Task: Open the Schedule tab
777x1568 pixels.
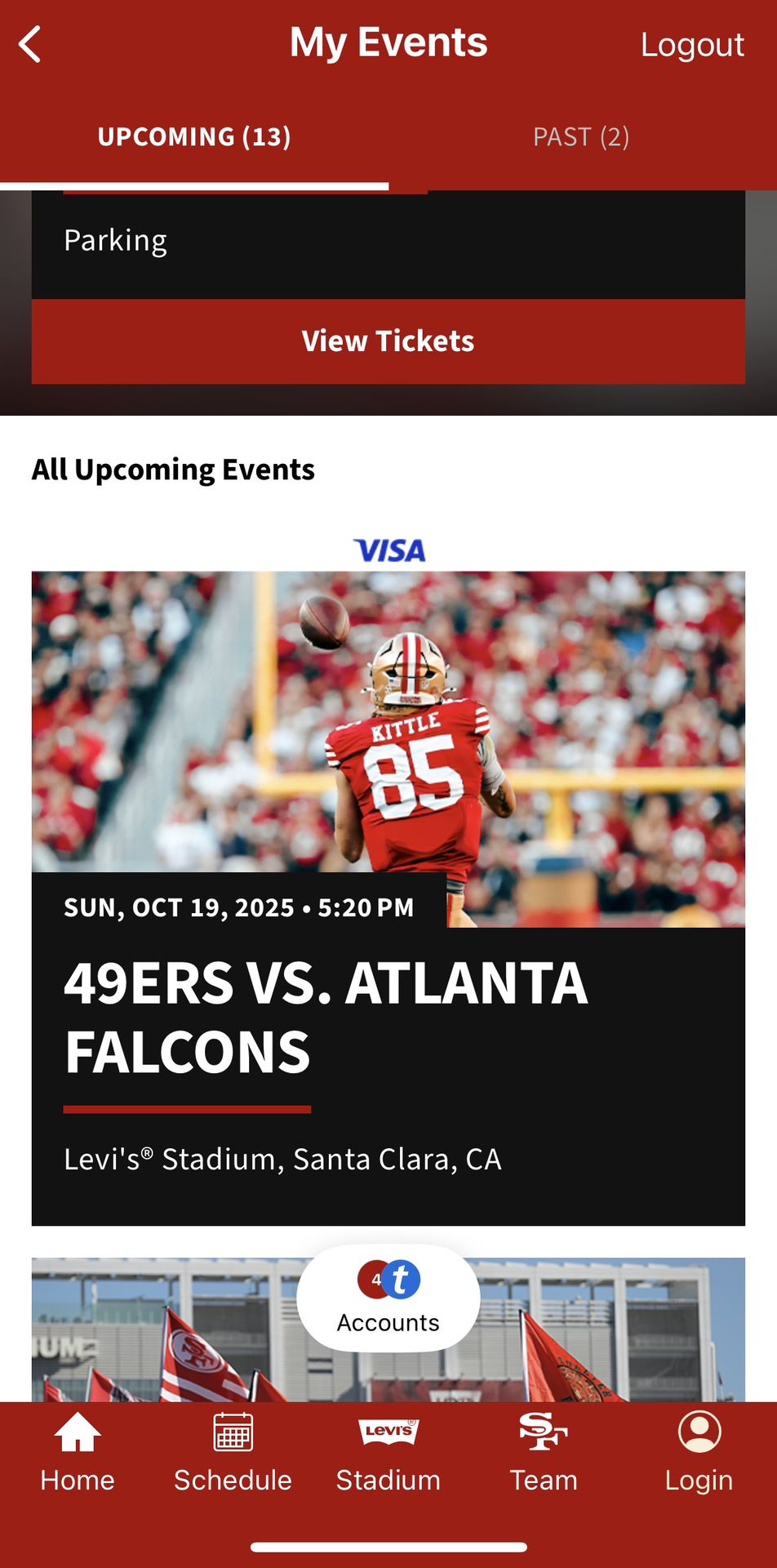Action: click(233, 1452)
